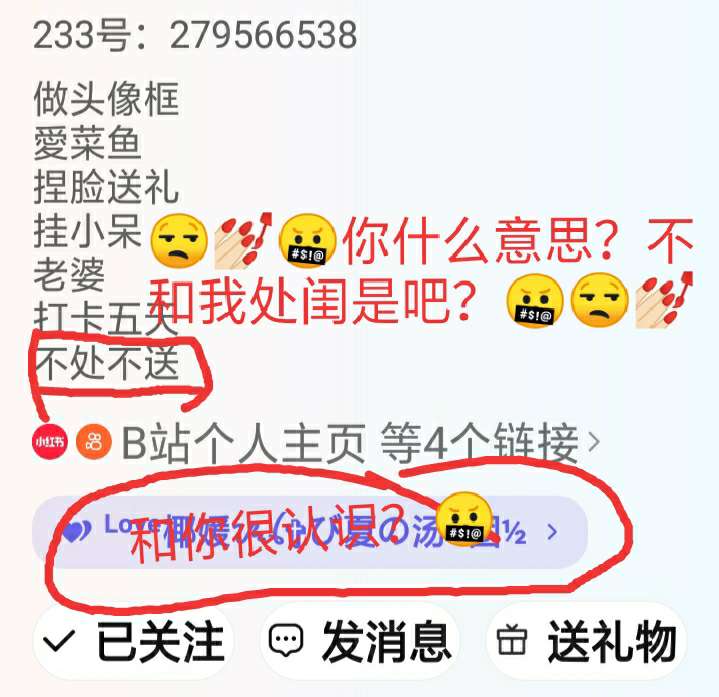719x697 pixels.
Task: Tap 送礼物 to send a gift
Action: click(587, 641)
